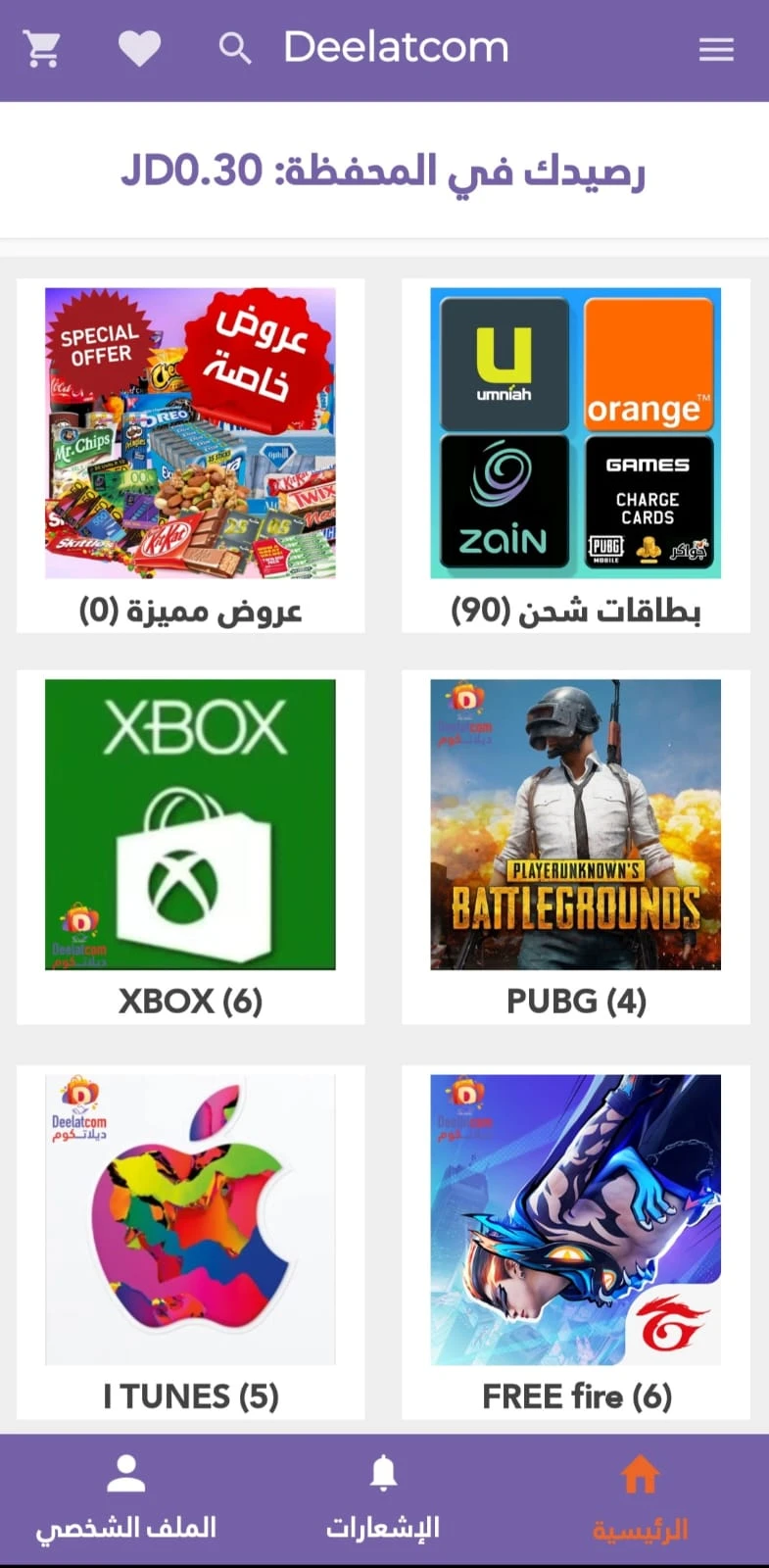769x1568 pixels.
Task: Open the عروض مميزة special offers category
Action: [191, 456]
